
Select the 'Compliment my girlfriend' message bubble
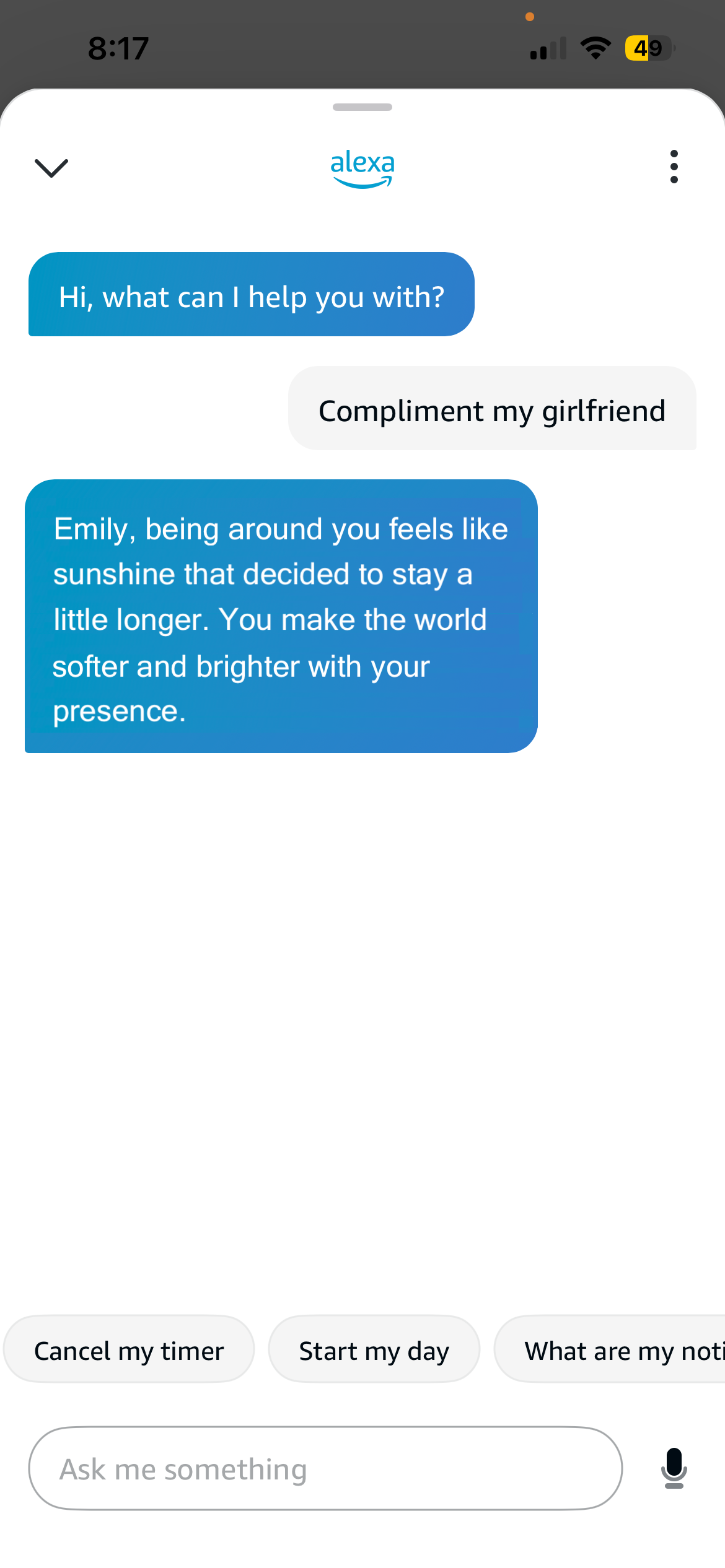pos(493,409)
